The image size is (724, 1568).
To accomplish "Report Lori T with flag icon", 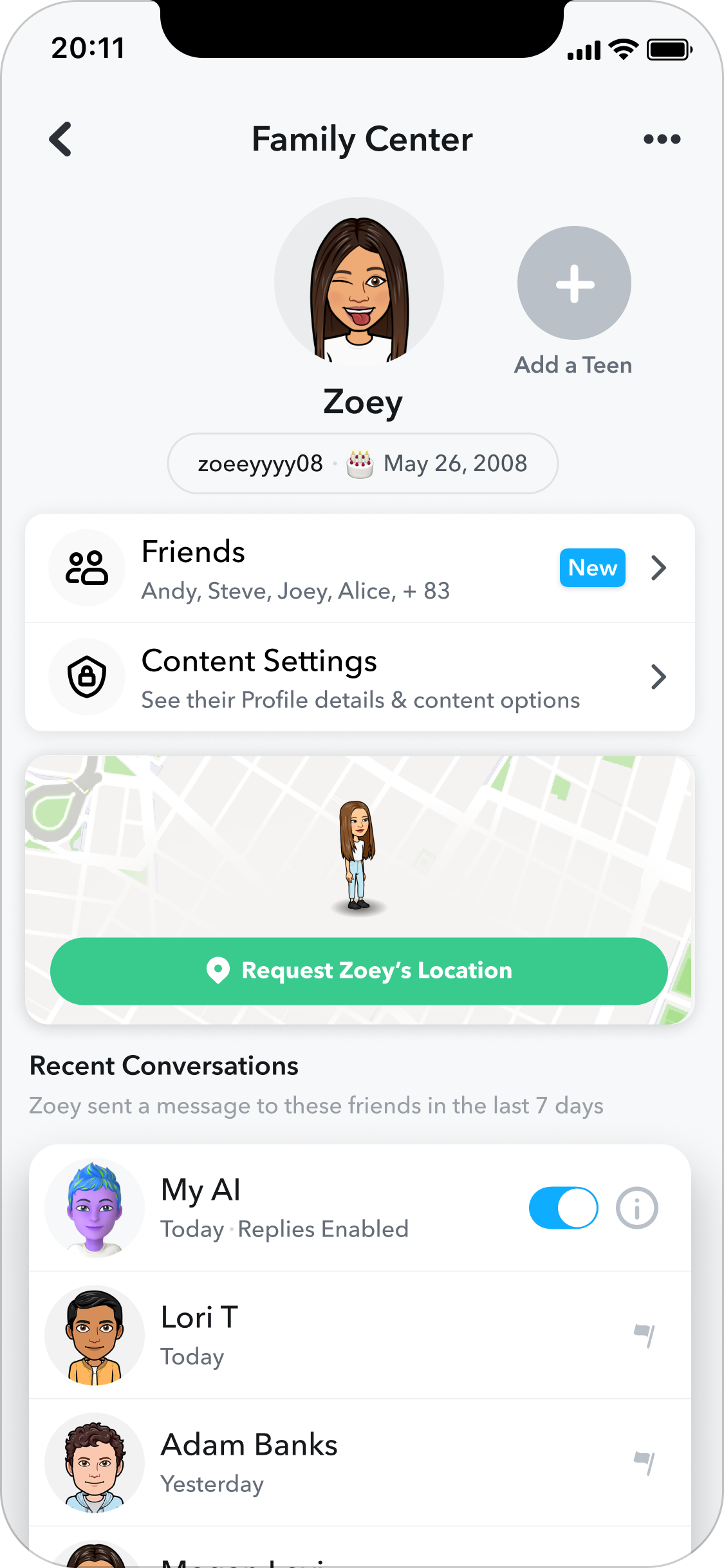I will tap(644, 1335).
